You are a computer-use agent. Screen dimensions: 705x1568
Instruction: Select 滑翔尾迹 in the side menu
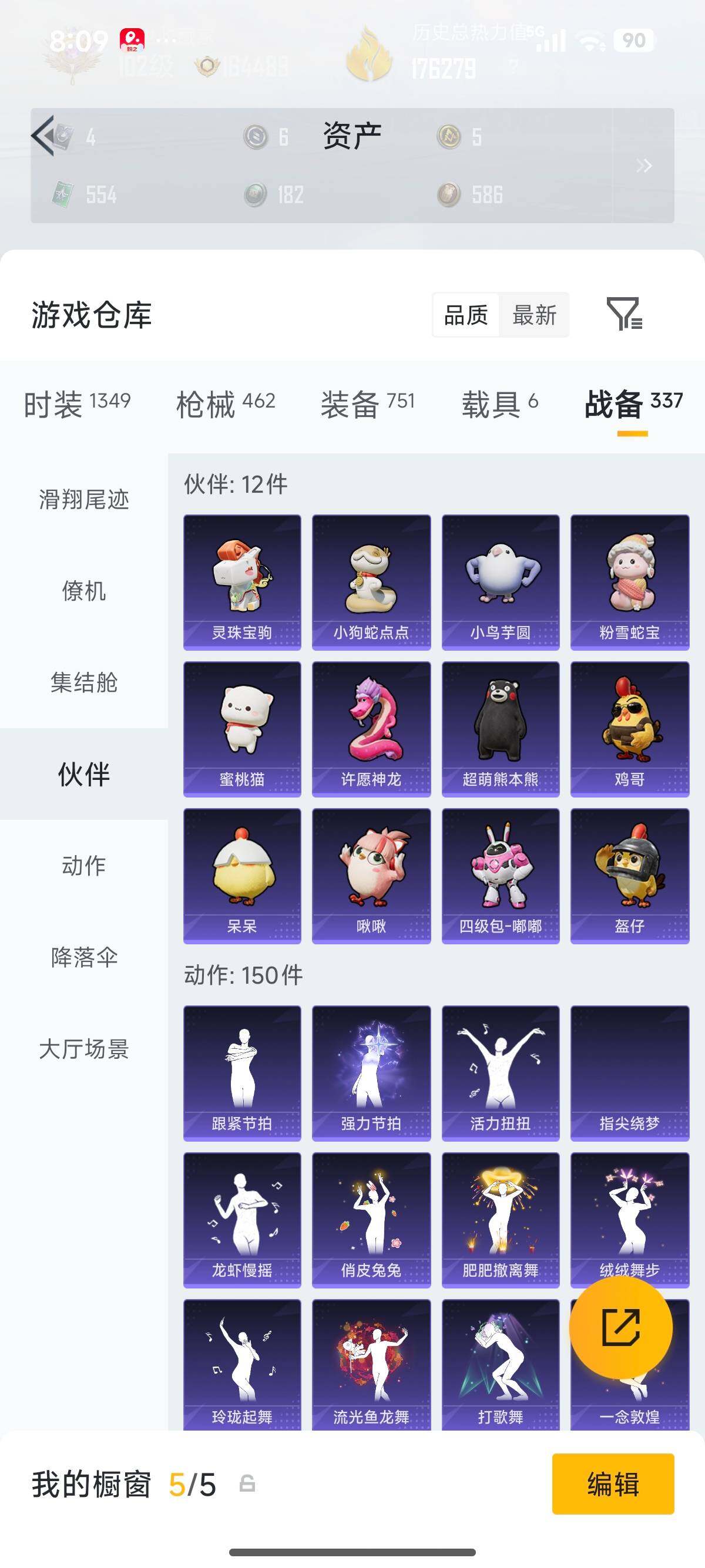(84, 500)
